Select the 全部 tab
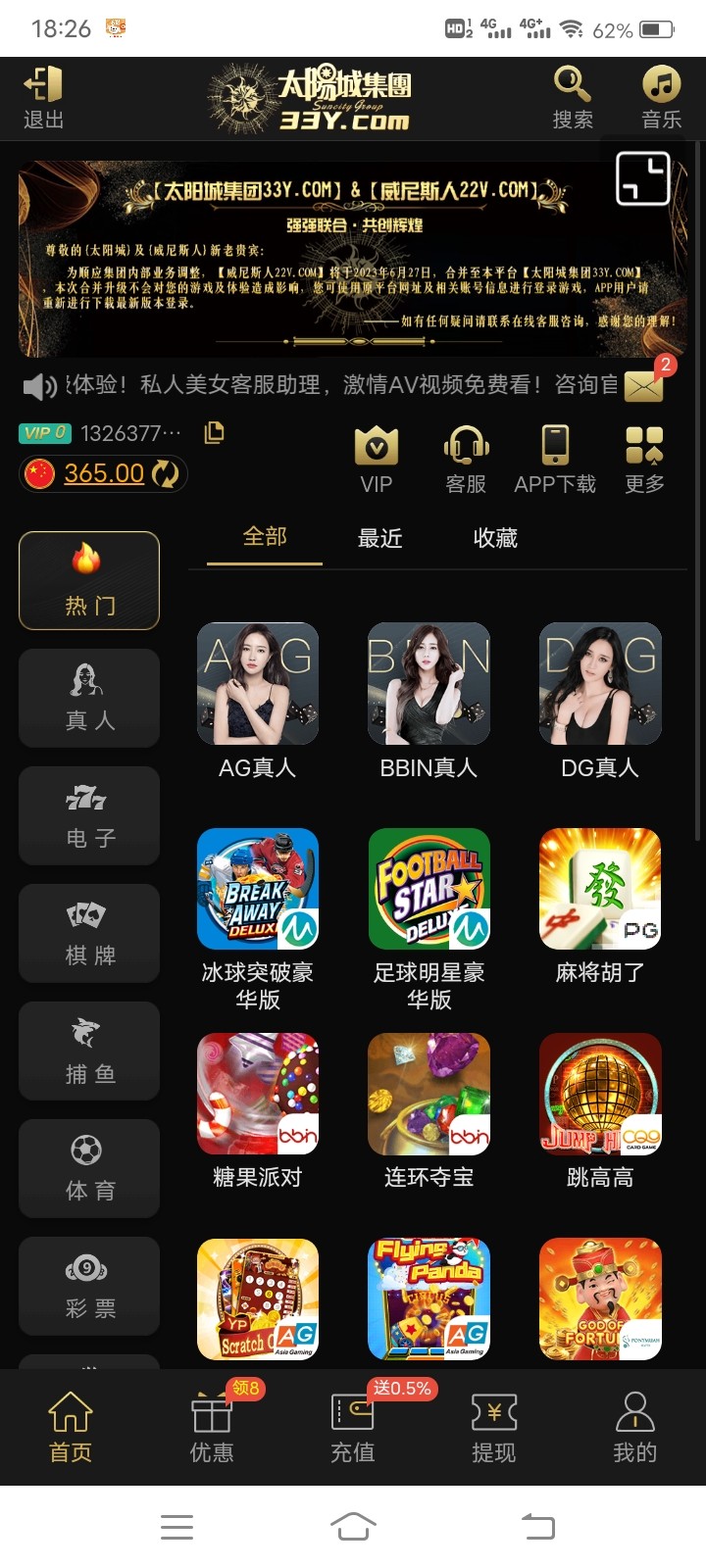Screen dimensions: 706x1568 click(x=263, y=538)
